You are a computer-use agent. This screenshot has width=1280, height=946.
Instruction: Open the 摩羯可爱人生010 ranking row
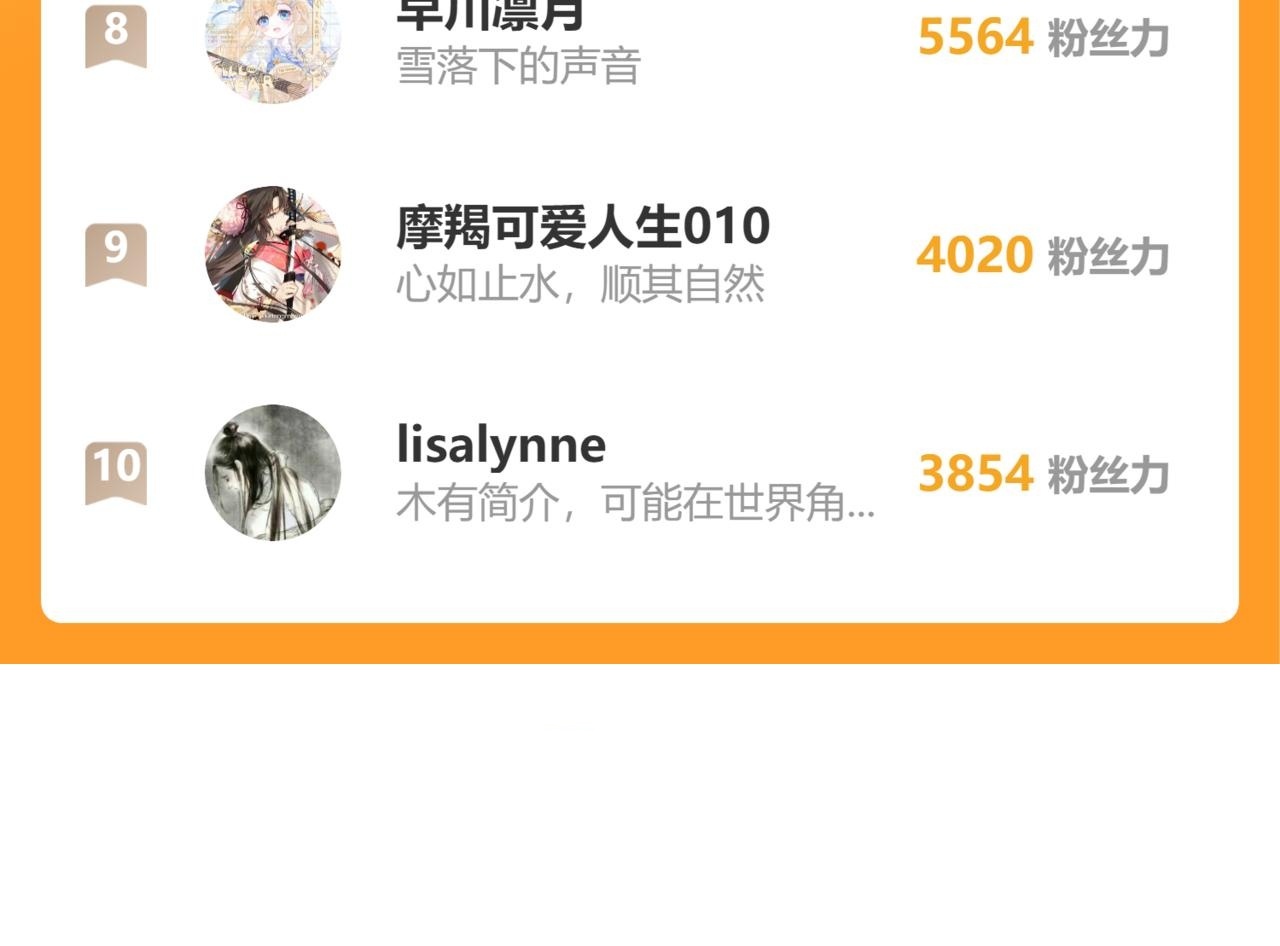click(x=640, y=254)
